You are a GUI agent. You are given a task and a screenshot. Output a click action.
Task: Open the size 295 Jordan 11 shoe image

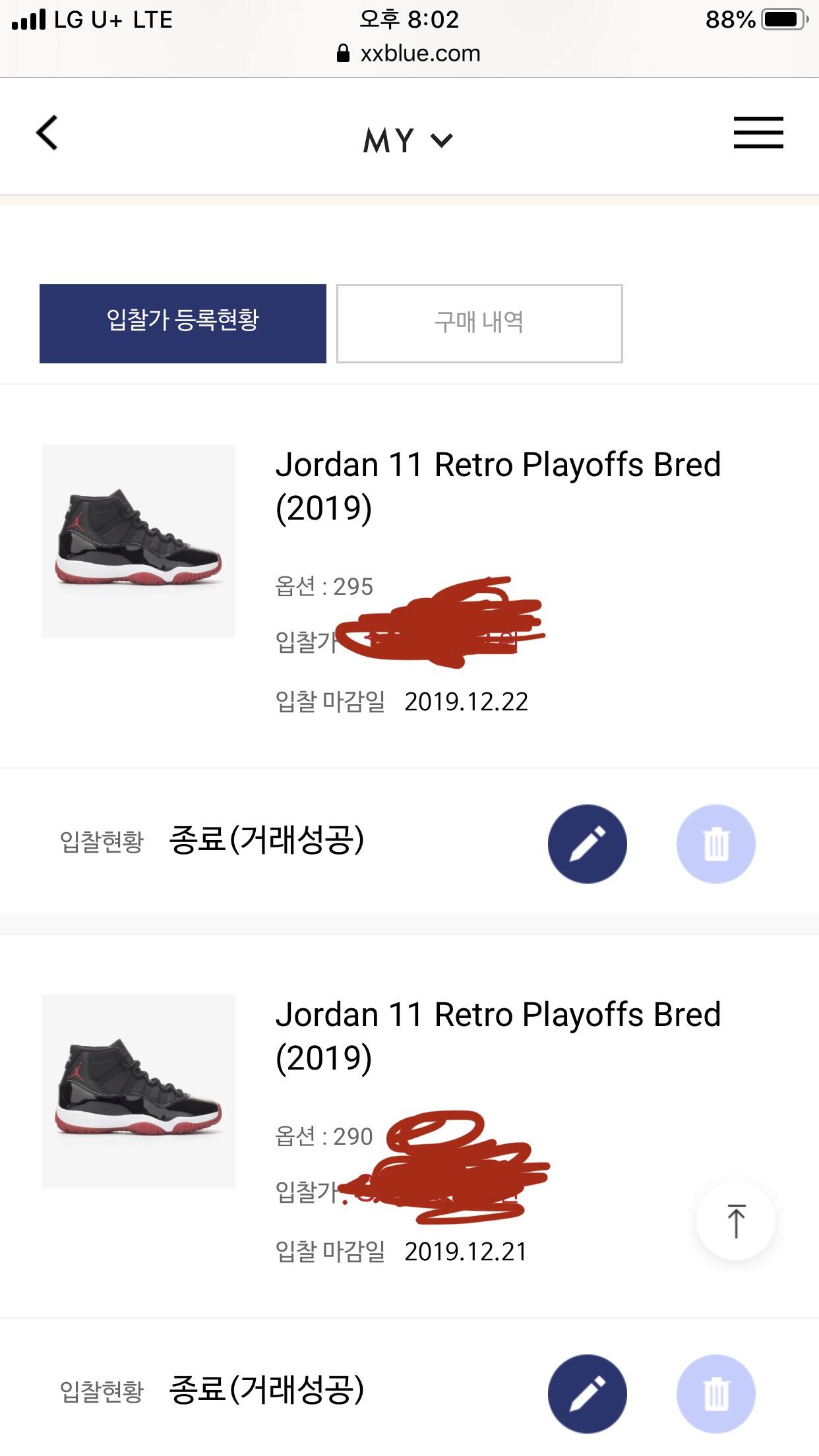tap(138, 541)
